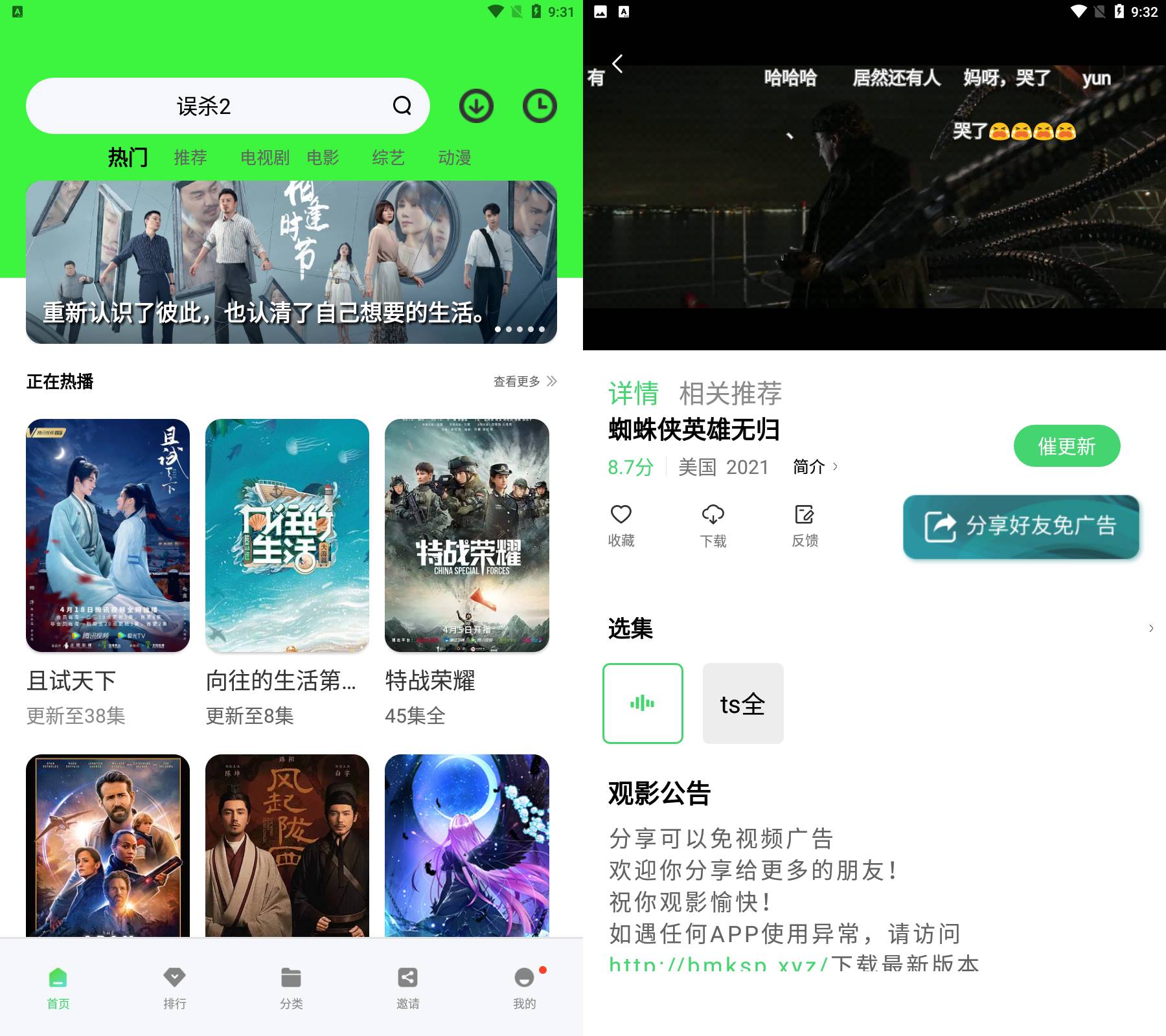The height and width of the screenshot is (1036, 1166).
Task: View more via 查看更多
Action: [525, 381]
